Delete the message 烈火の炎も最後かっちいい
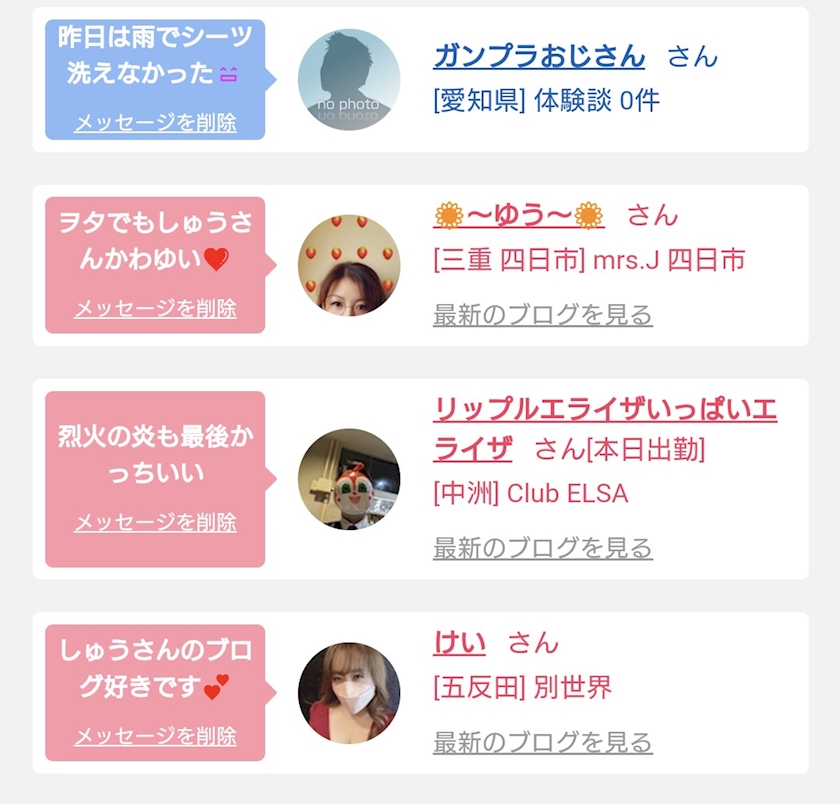Screen dimensions: 840x804 click(155, 522)
